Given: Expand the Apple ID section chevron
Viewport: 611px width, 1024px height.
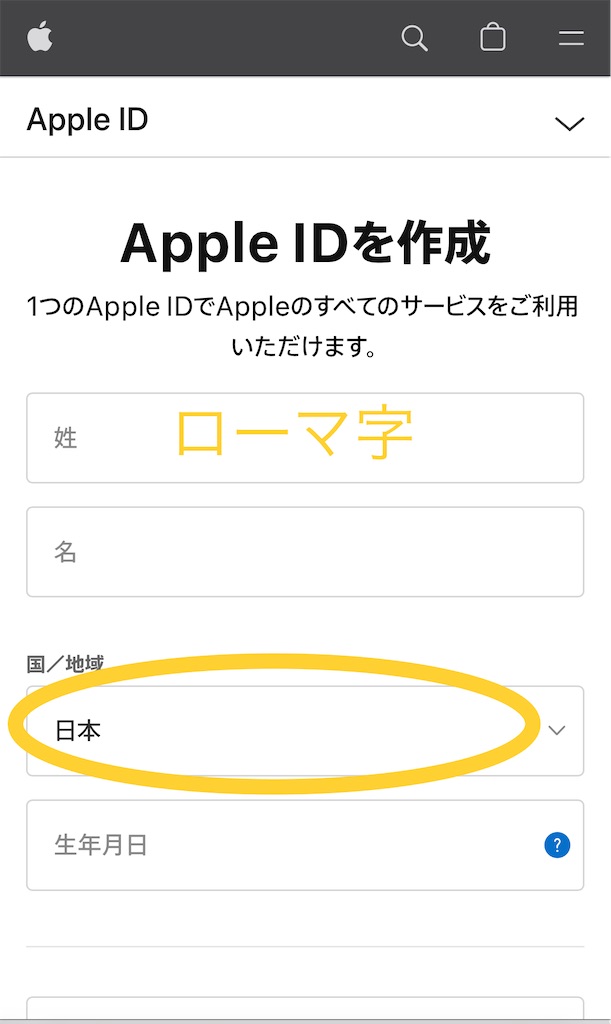Looking at the screenshot, I should pyautogui.click(x=569, y=123).
